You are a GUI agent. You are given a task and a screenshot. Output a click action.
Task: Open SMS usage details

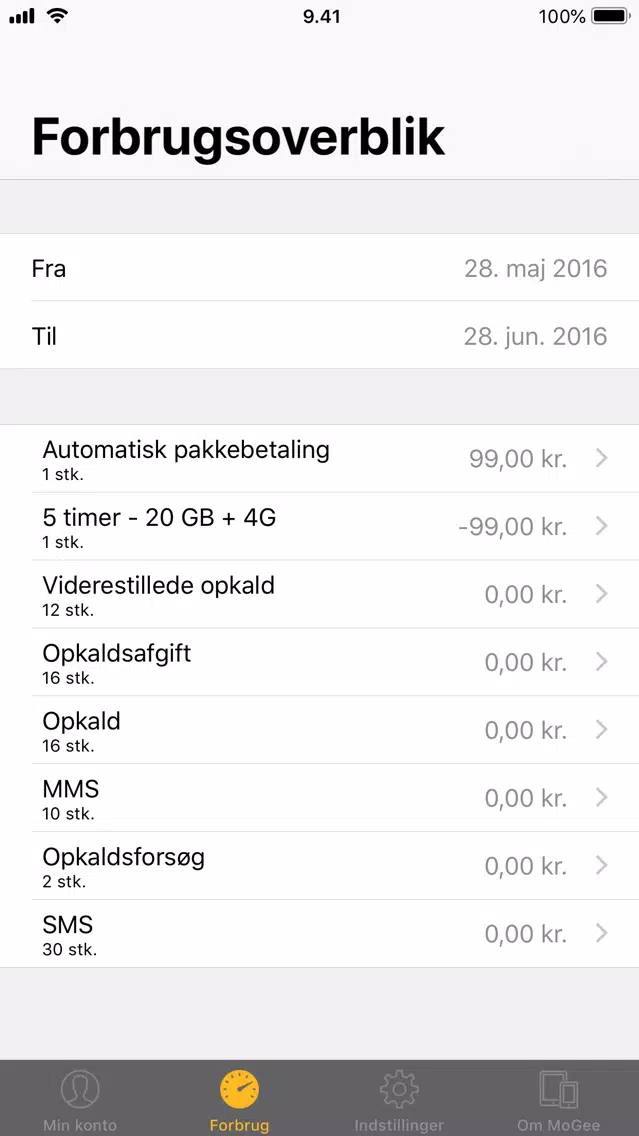320,934
